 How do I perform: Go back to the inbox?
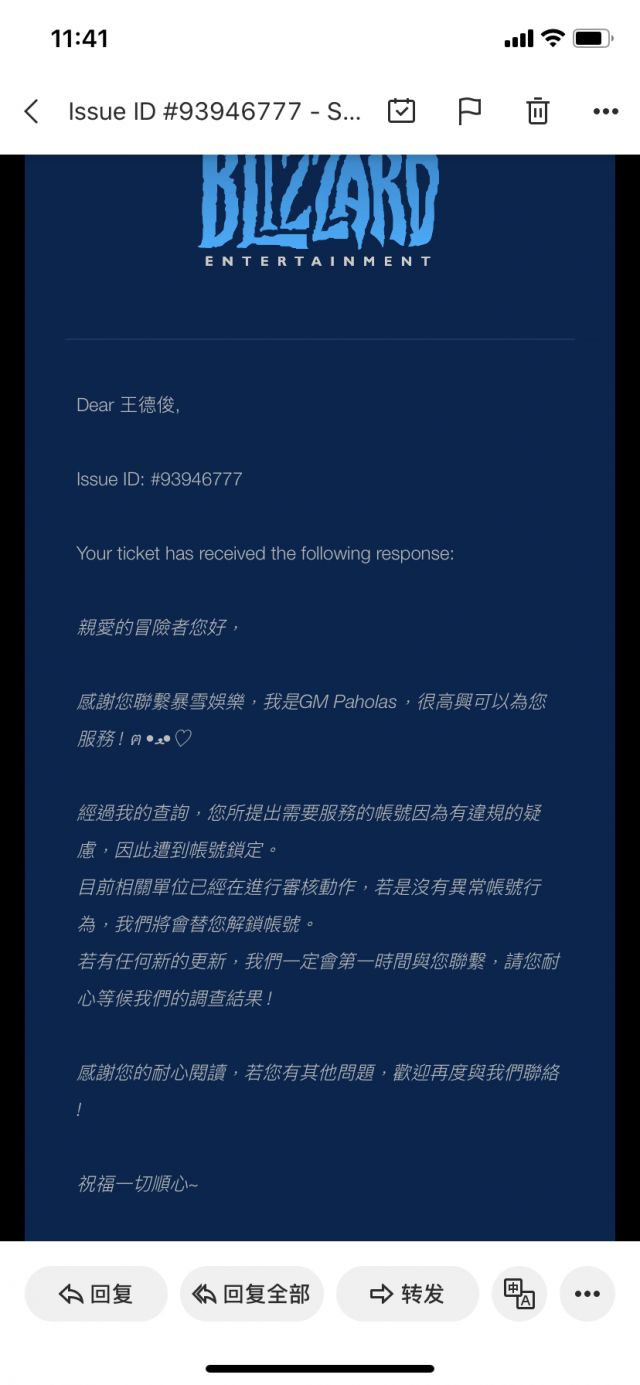(31, 111)
